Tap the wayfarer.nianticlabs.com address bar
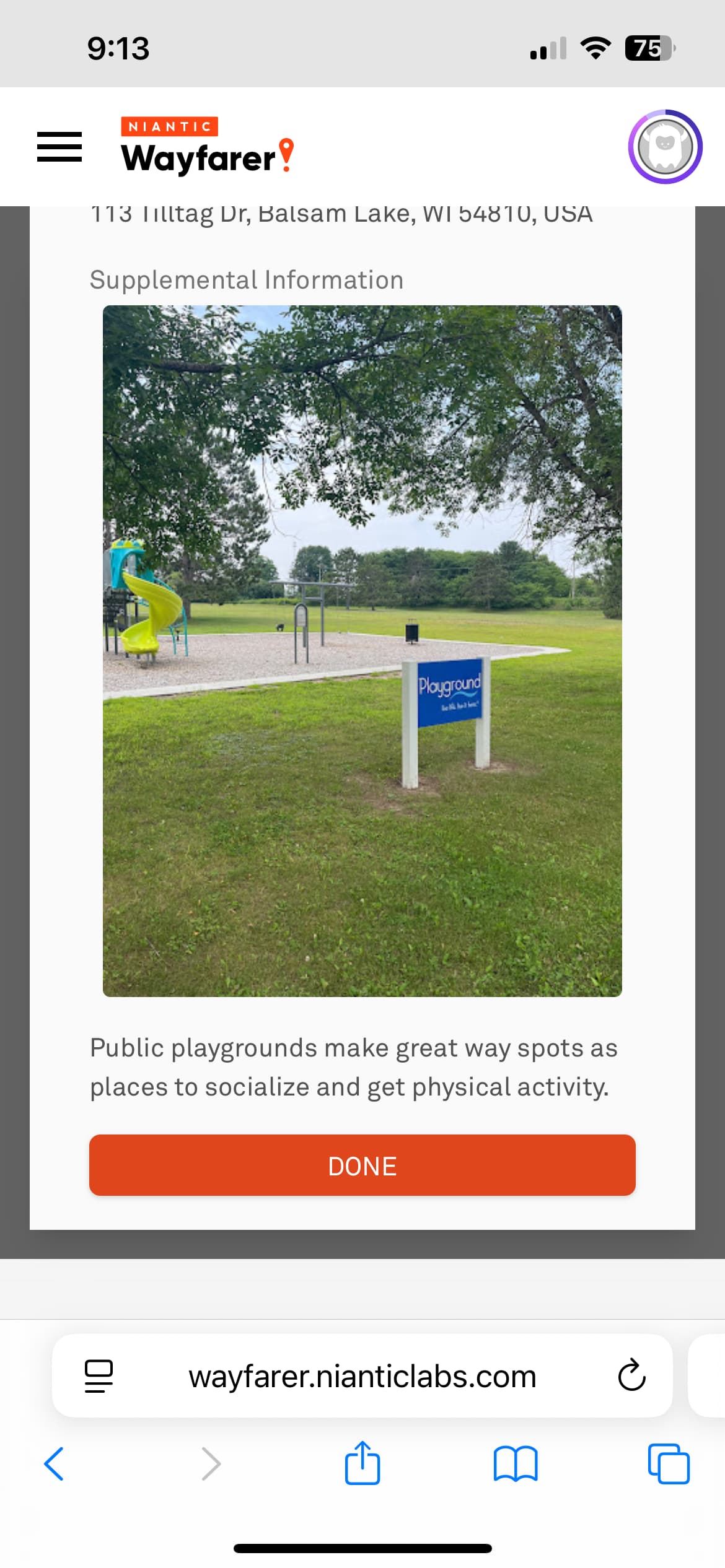 (362, 1376)
